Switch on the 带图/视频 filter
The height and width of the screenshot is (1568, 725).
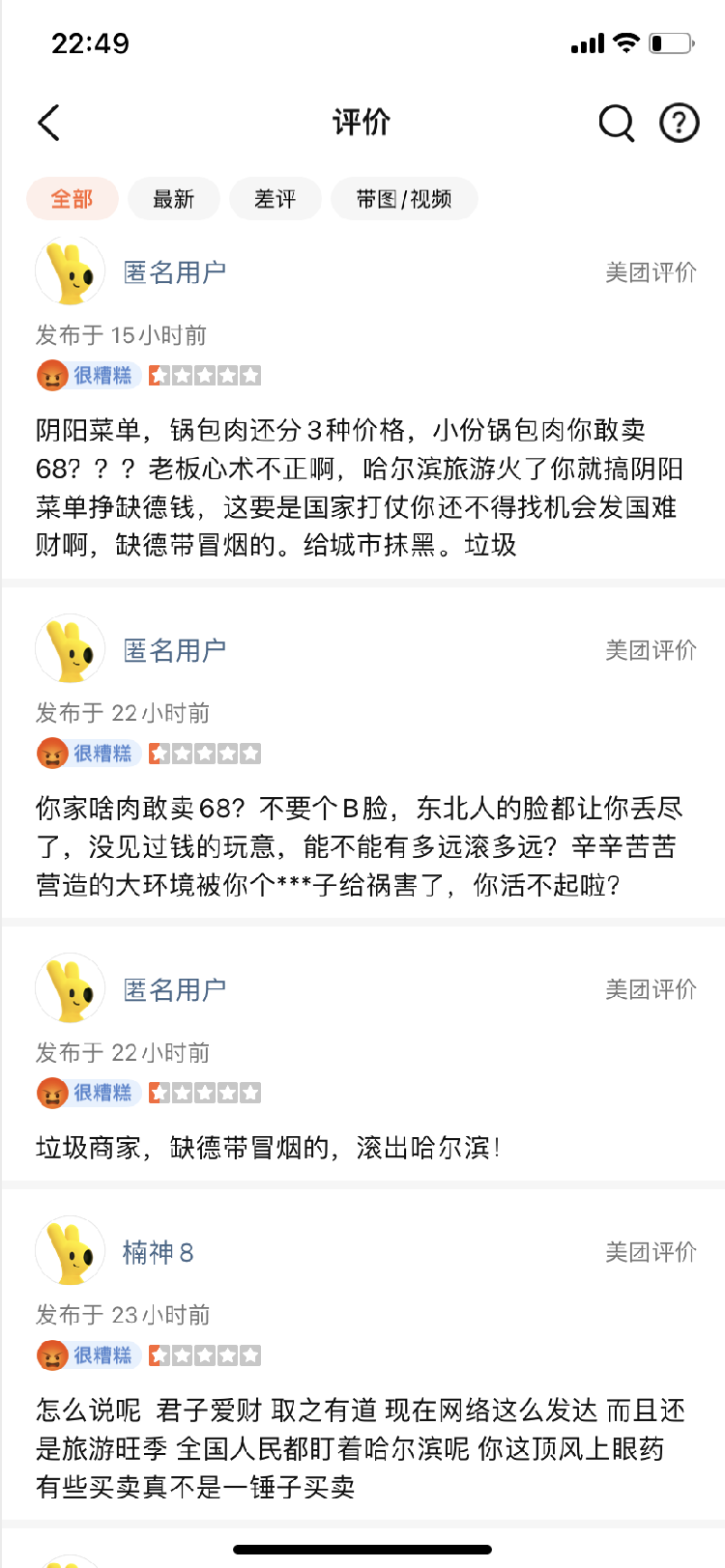(404, 198)
